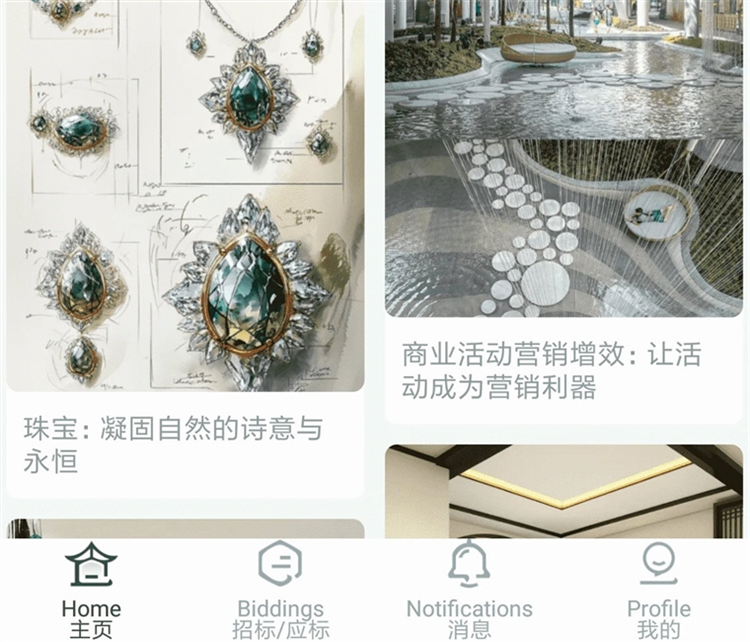Switch to the Biddings tab
This screenshot has height=642, width=750.
[280, 590]
